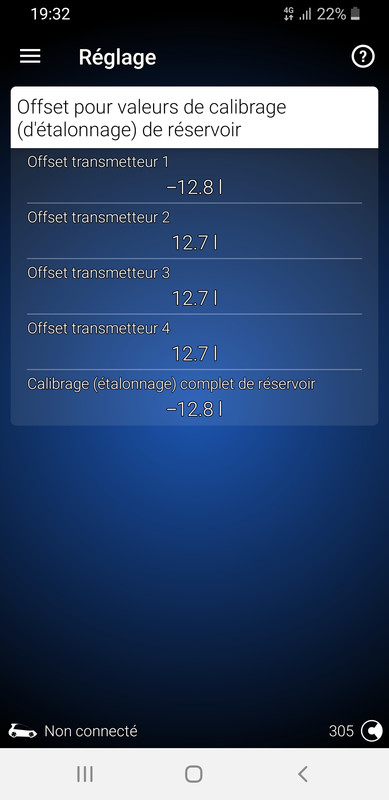Image resolution: width=389 pixels, height=800 pixels.
Task: Go back with system back button
Action: (303, 774)
